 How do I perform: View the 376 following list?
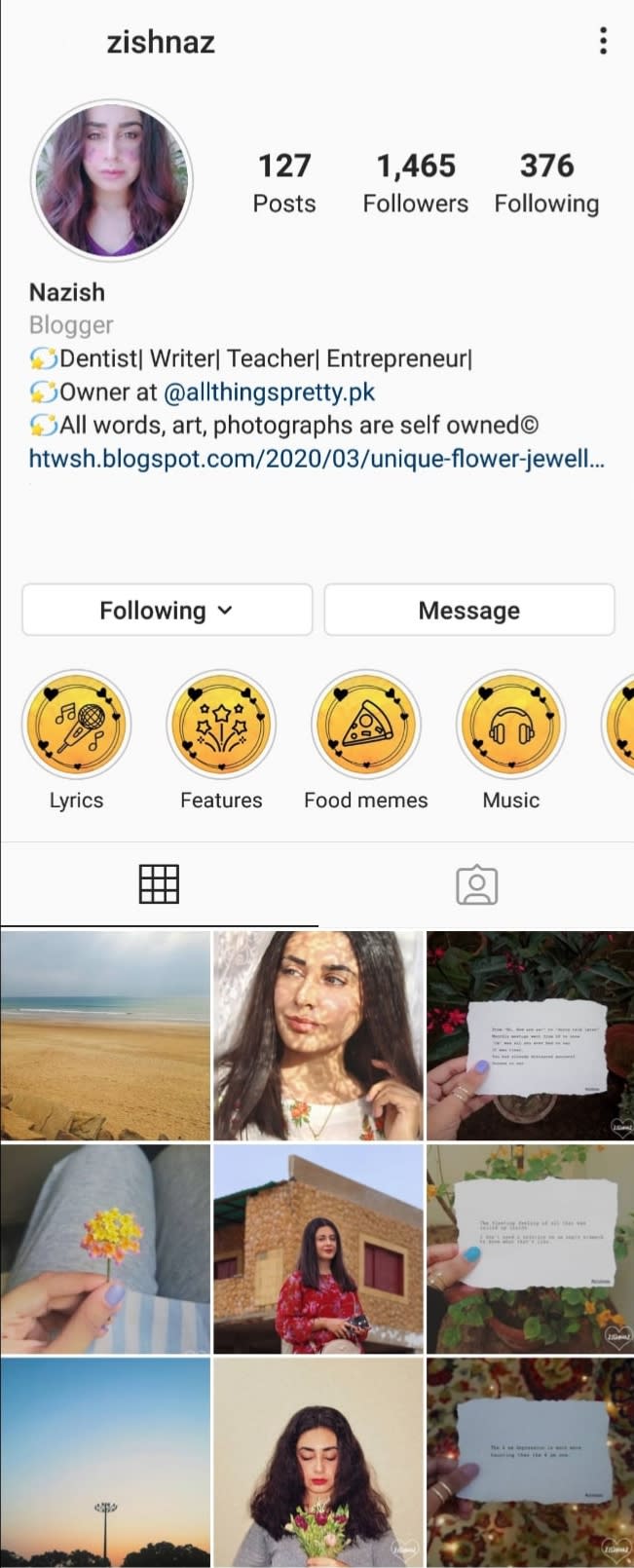click(545, 182)
